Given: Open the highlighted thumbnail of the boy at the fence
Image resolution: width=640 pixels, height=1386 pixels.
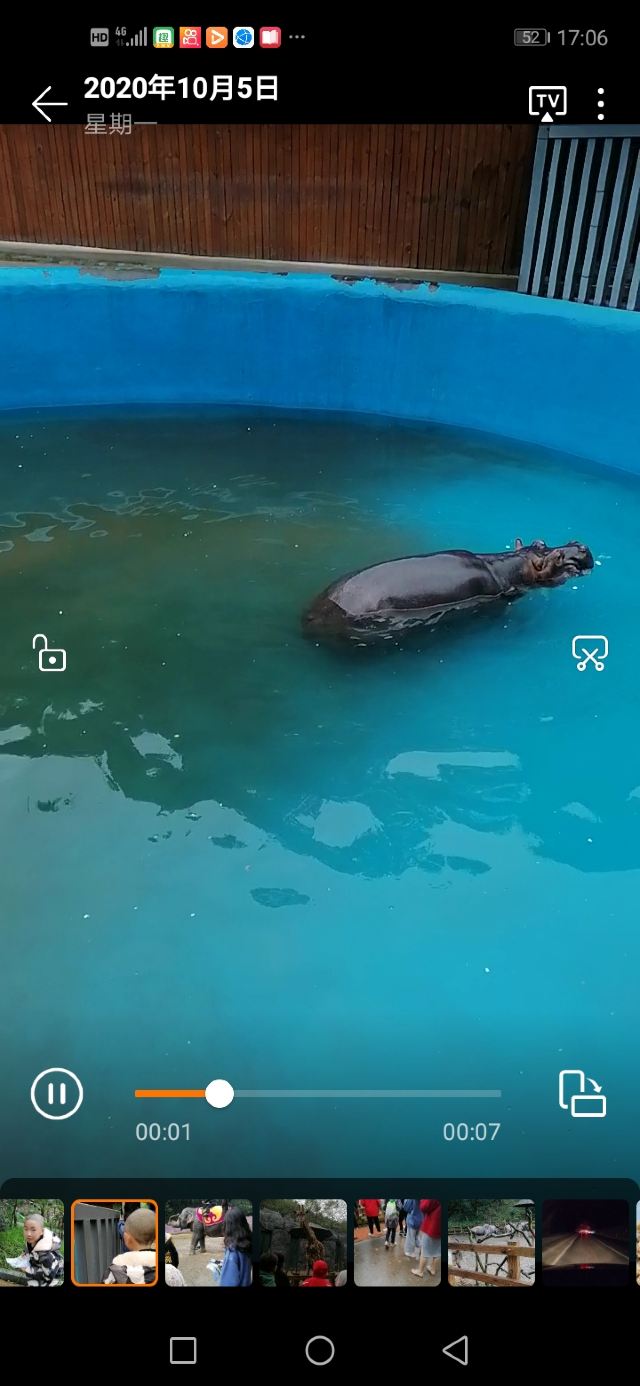Looking at the screenshot, I should pyautogui.click(x=115, y=1243).
